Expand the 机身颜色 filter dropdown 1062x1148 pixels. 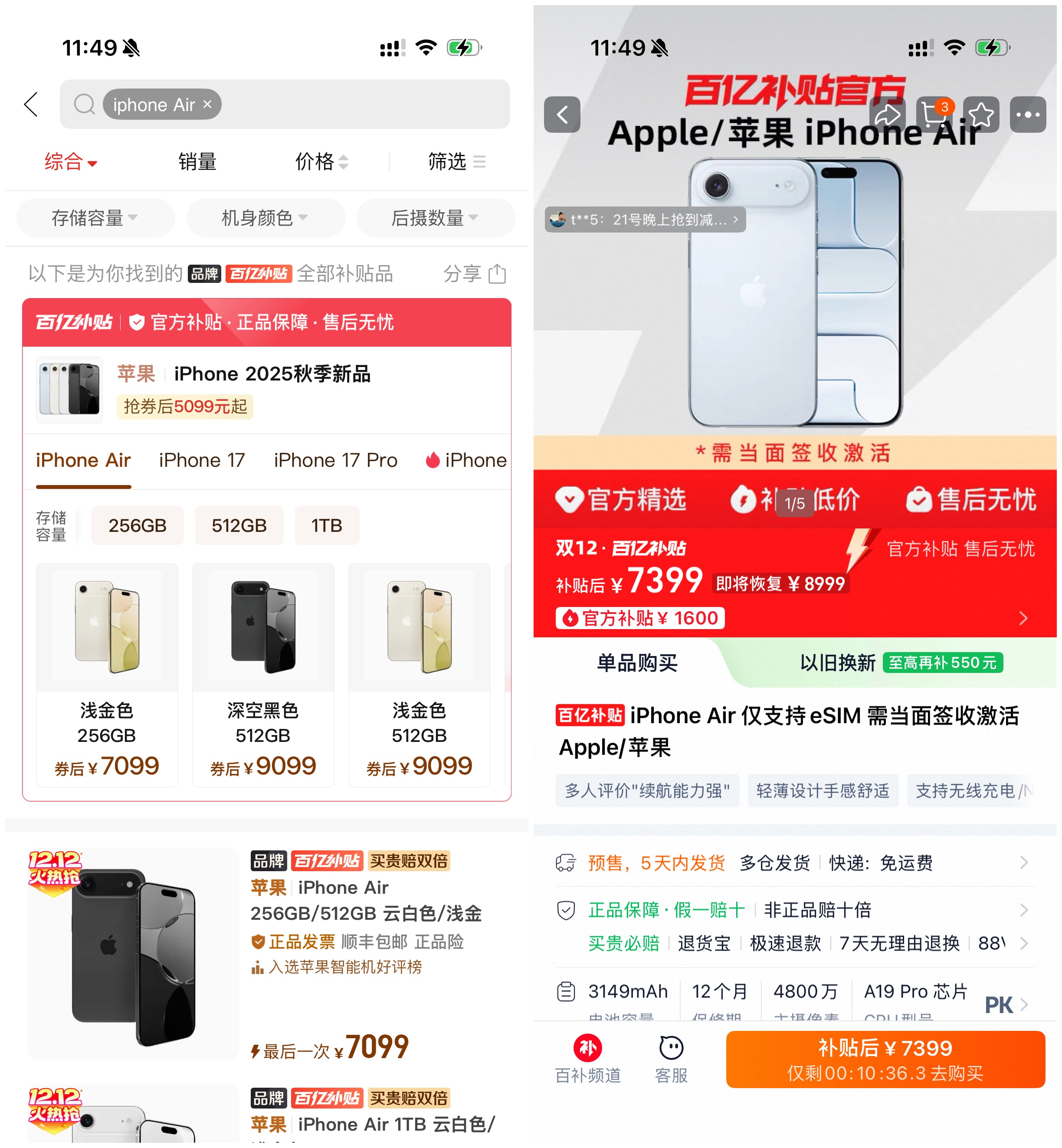[x=265, y=218]
